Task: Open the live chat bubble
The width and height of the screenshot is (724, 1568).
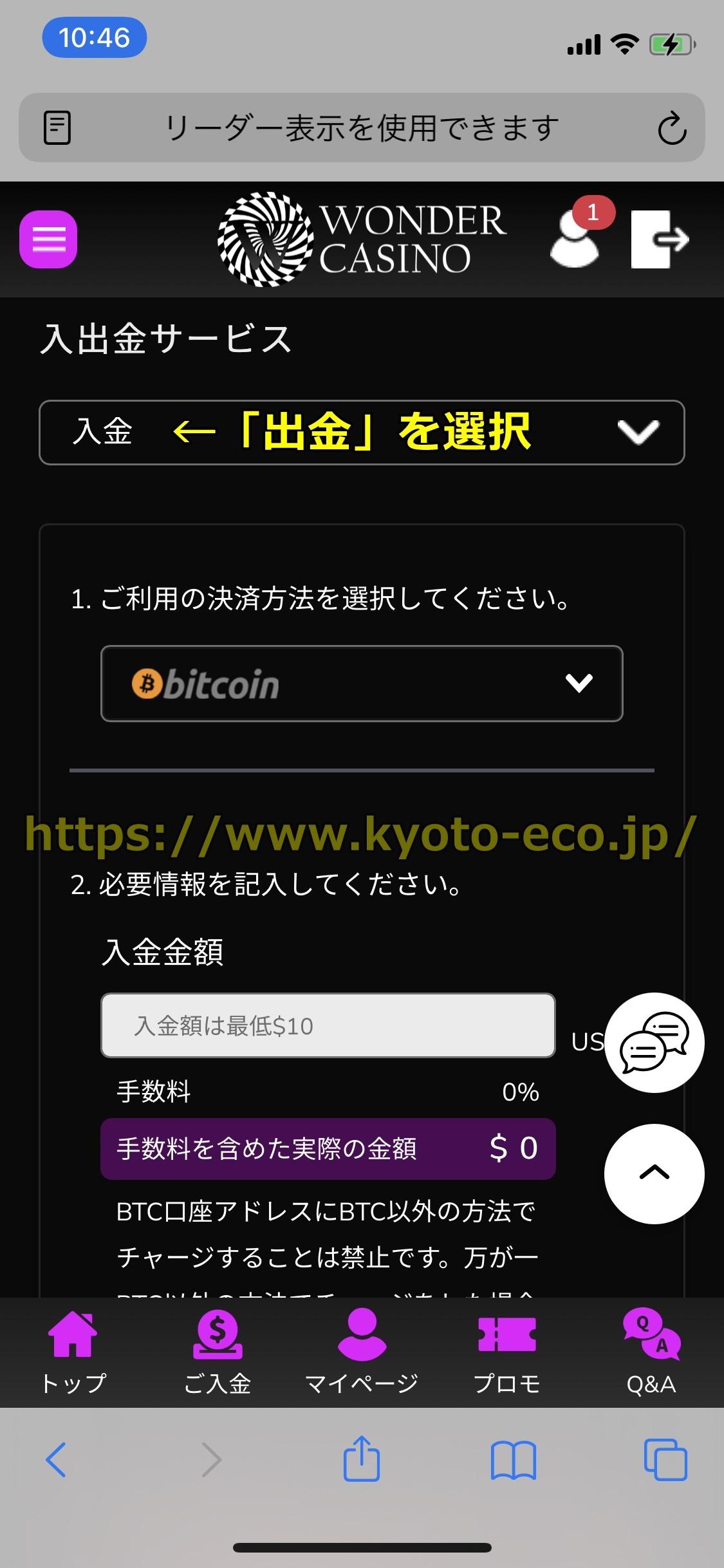Action: [654, 1042]
